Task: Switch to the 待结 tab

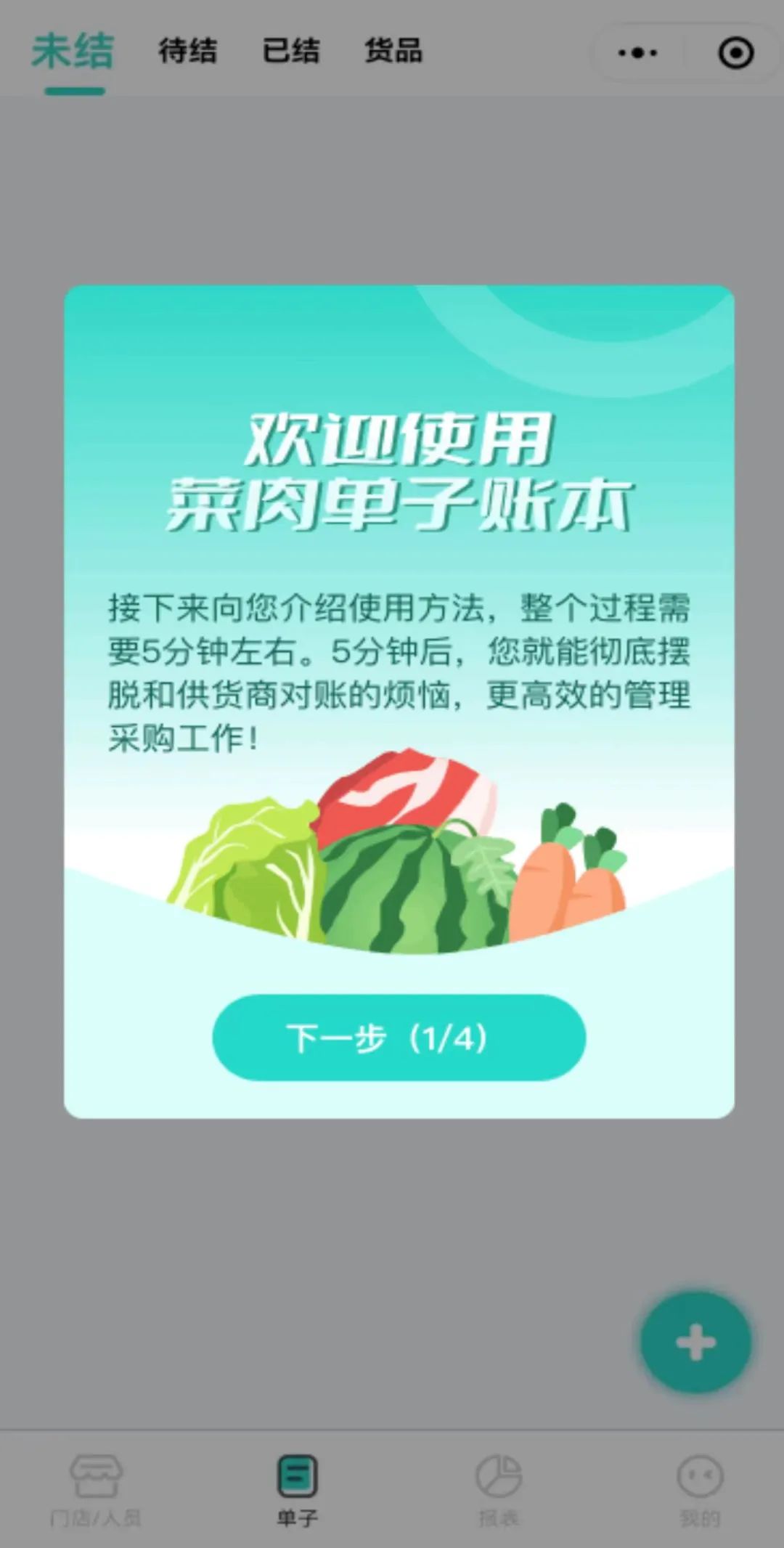Action: click(187, 51)
